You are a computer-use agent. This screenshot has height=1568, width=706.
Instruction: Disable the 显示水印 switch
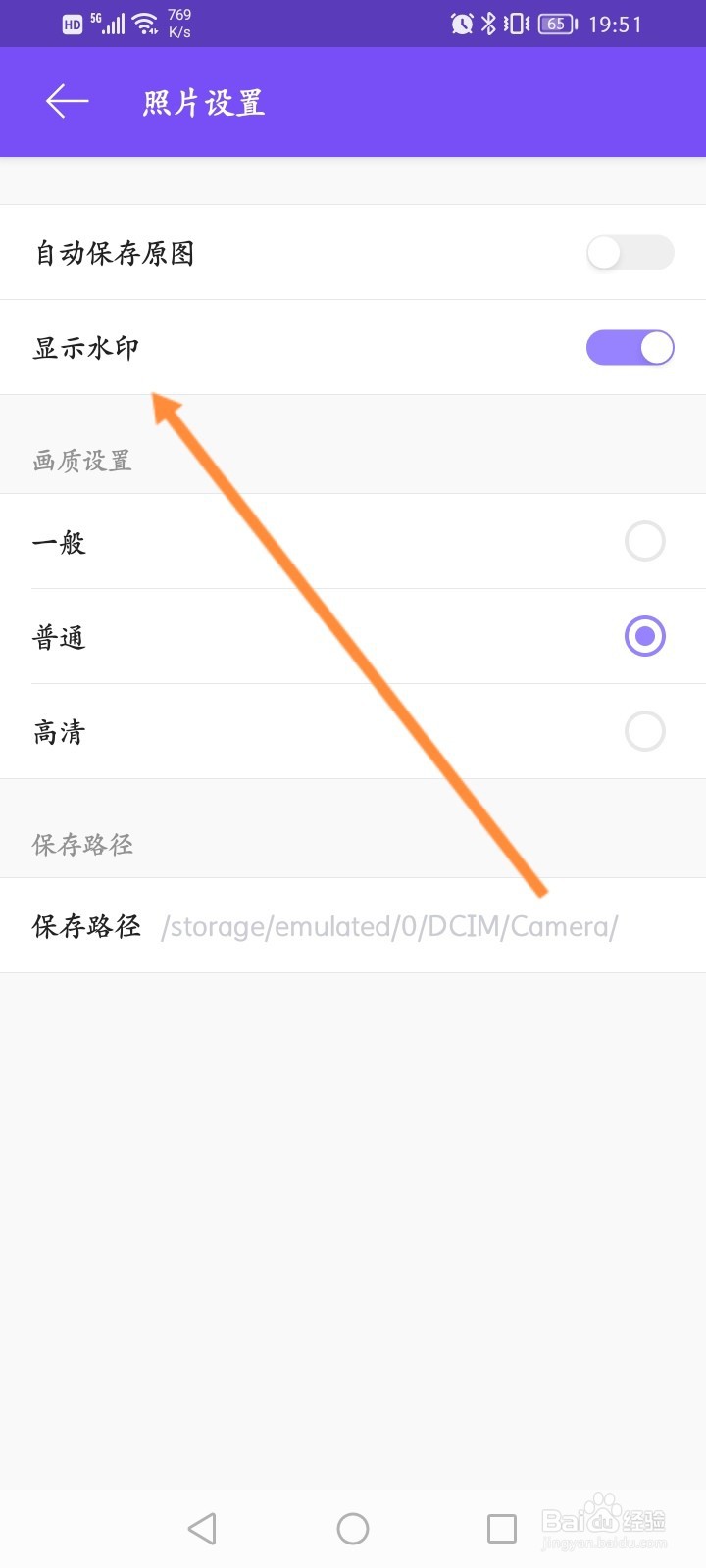pos(630,347)
